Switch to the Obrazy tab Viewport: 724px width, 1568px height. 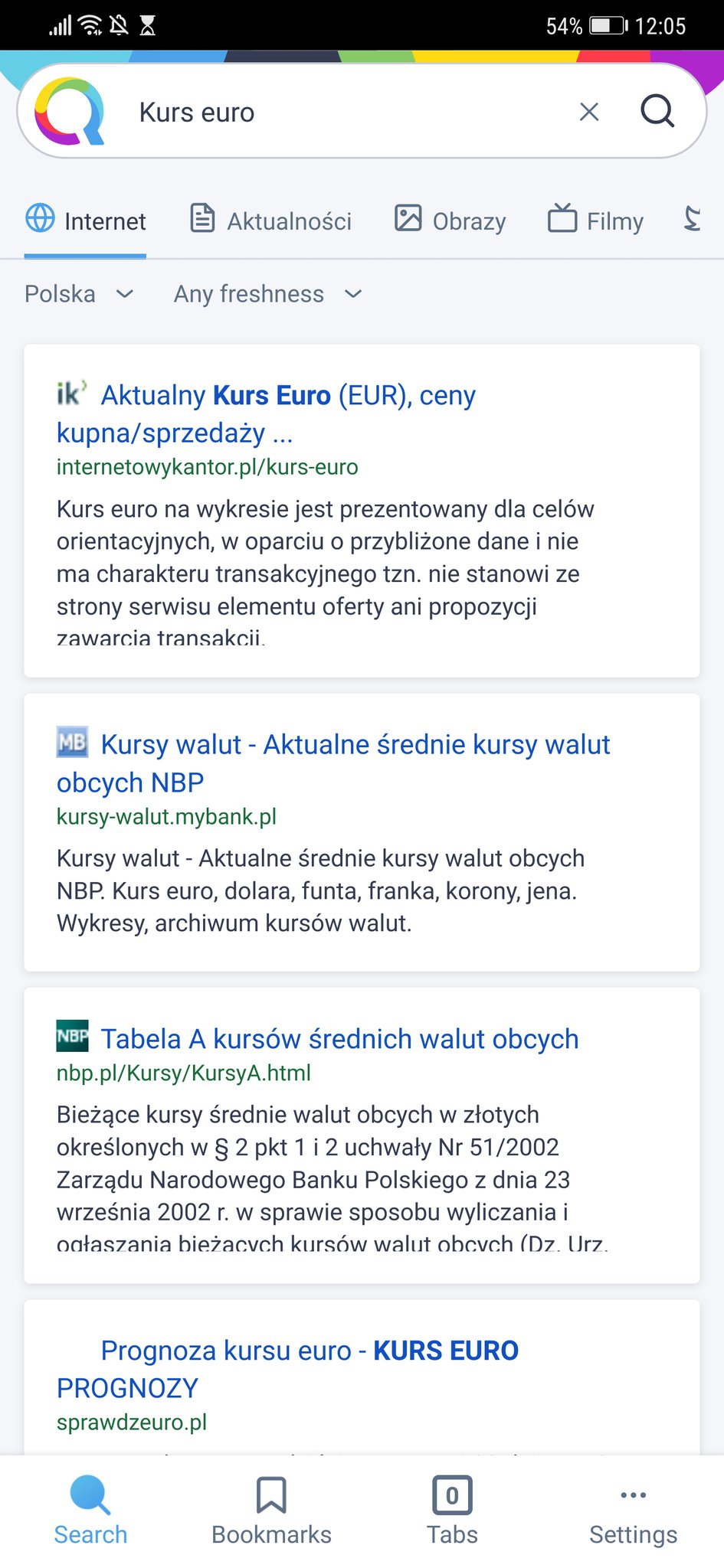click(450, 220)
